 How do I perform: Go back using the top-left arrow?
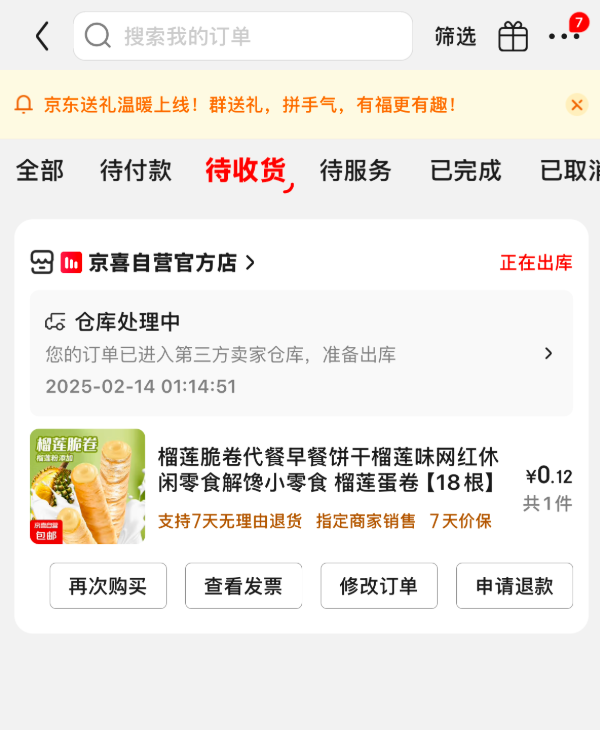[41, 37]
